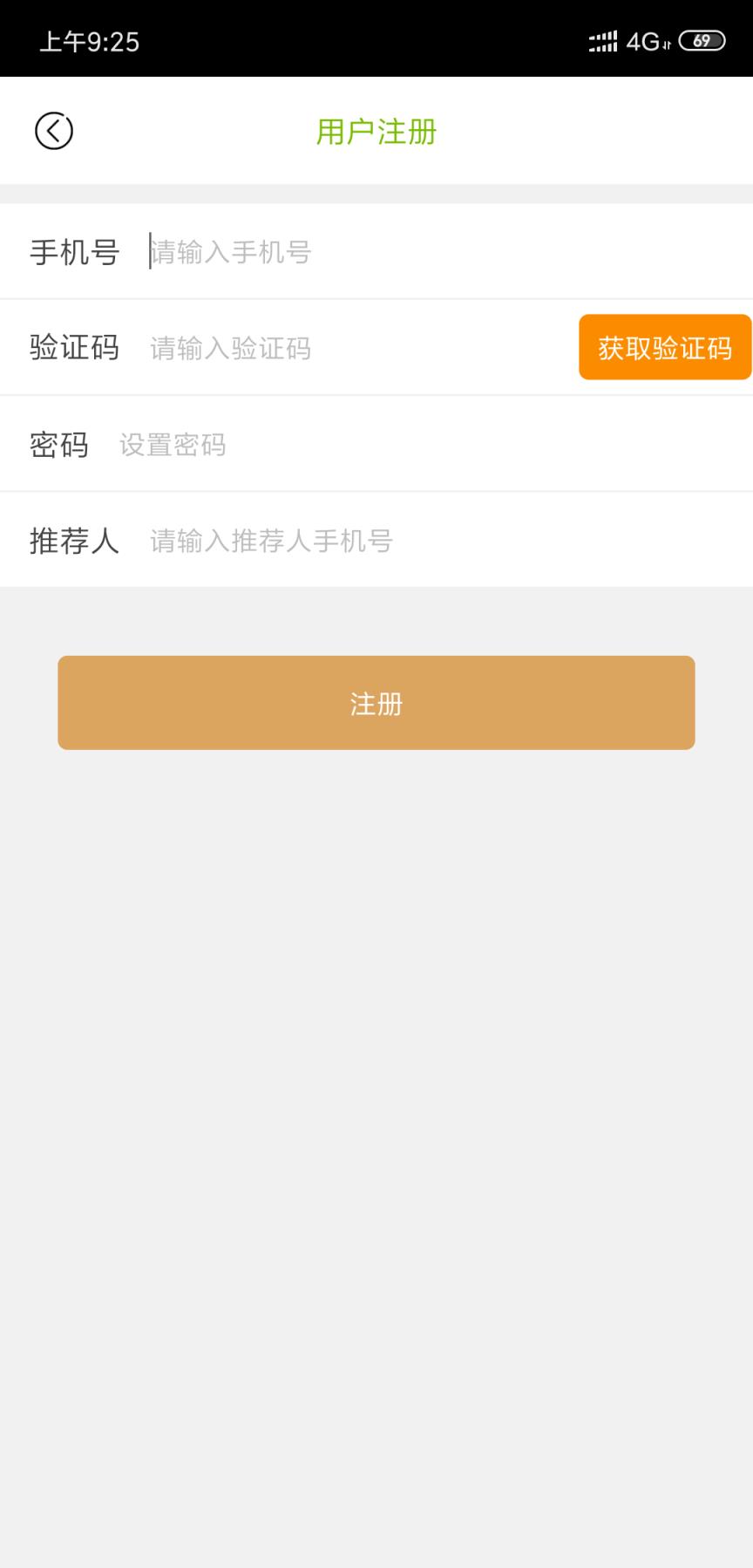Tap the 推荐人 label text
Screen dimensions: 753x1568
(x=75, y=541)
